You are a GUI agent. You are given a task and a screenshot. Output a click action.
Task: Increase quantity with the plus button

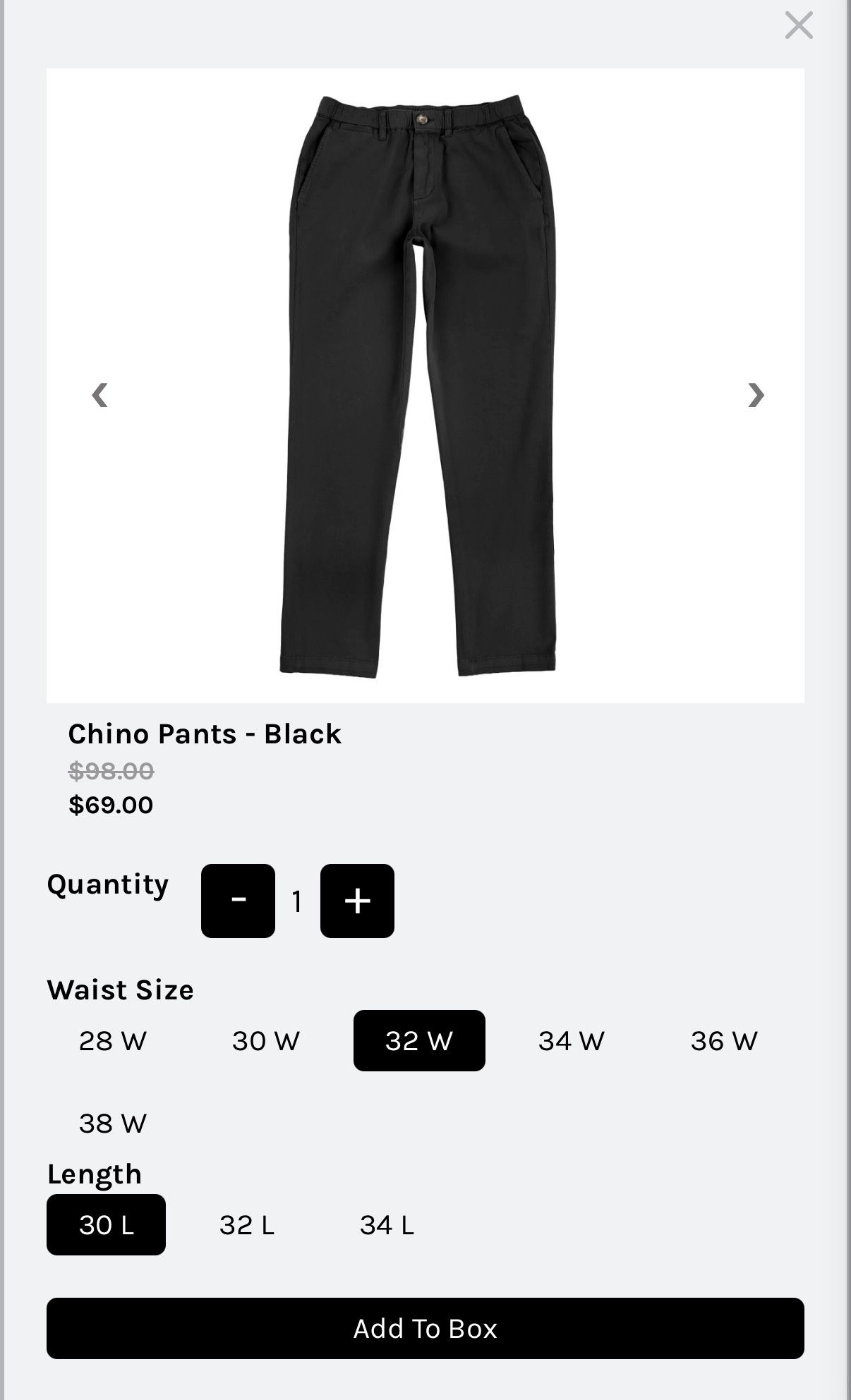[x=357, y=901]
